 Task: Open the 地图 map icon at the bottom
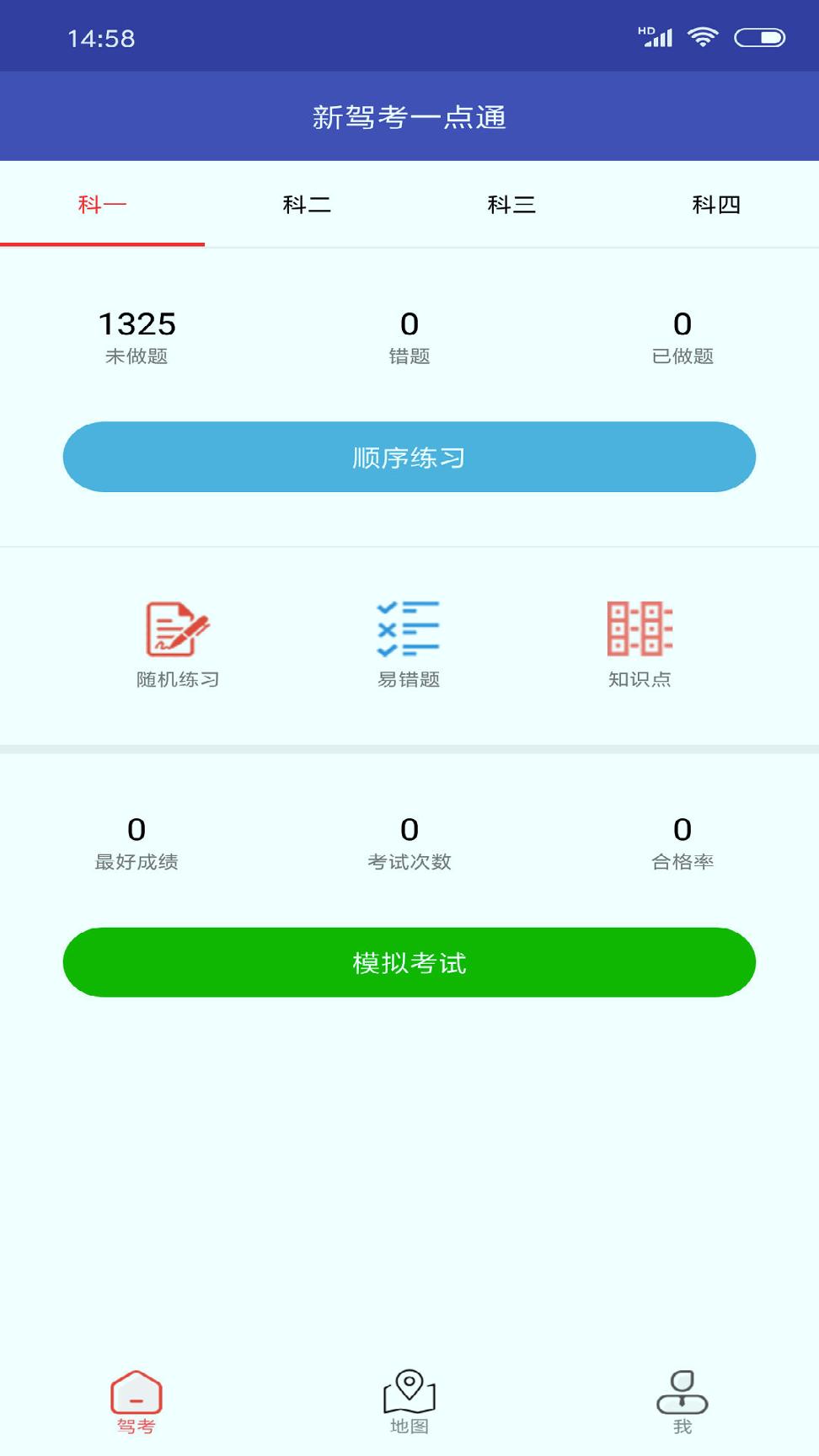coord(409,1397)
